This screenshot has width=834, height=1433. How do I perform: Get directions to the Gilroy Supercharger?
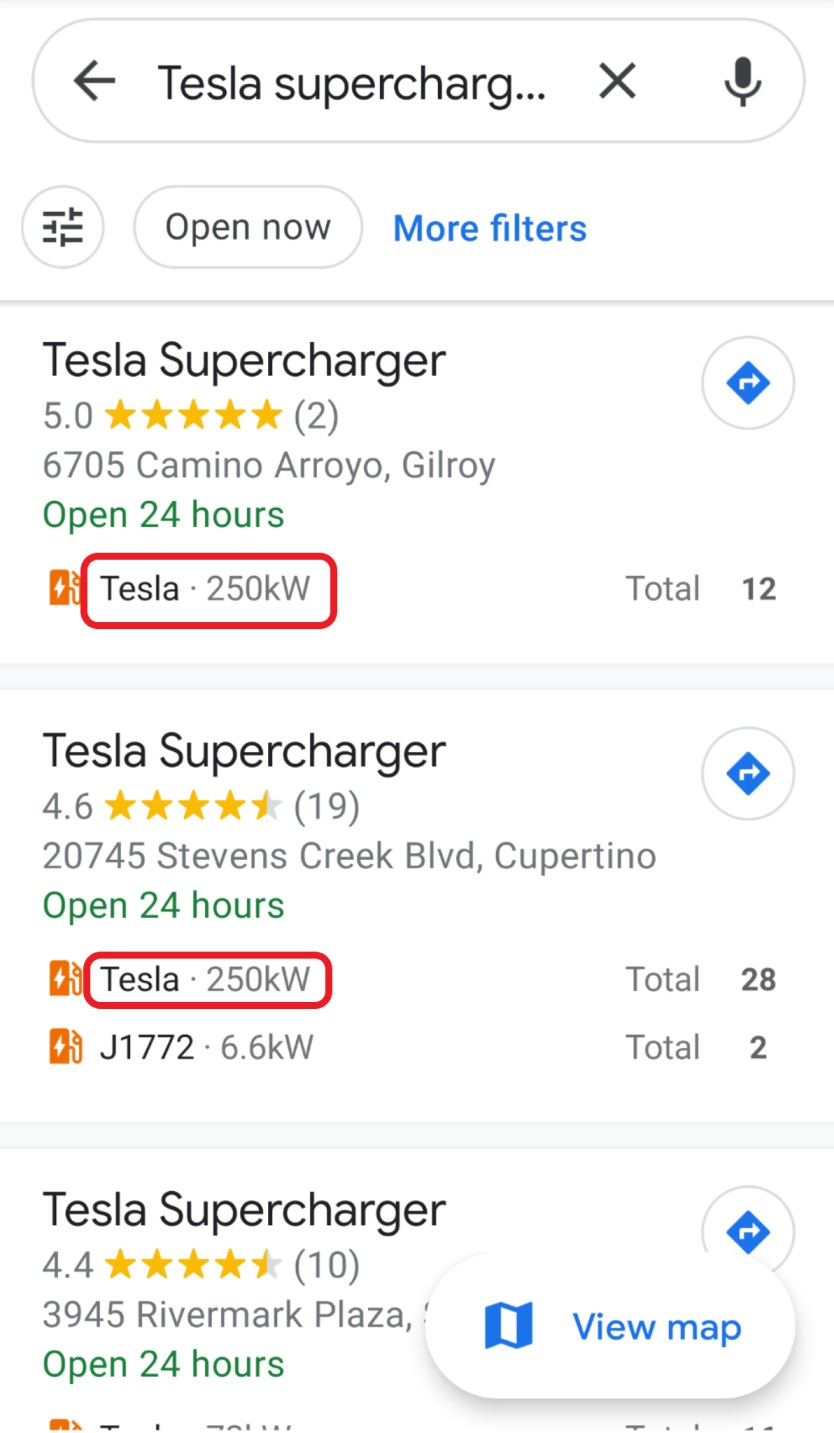pyautogui.click(x=748, y=382)
